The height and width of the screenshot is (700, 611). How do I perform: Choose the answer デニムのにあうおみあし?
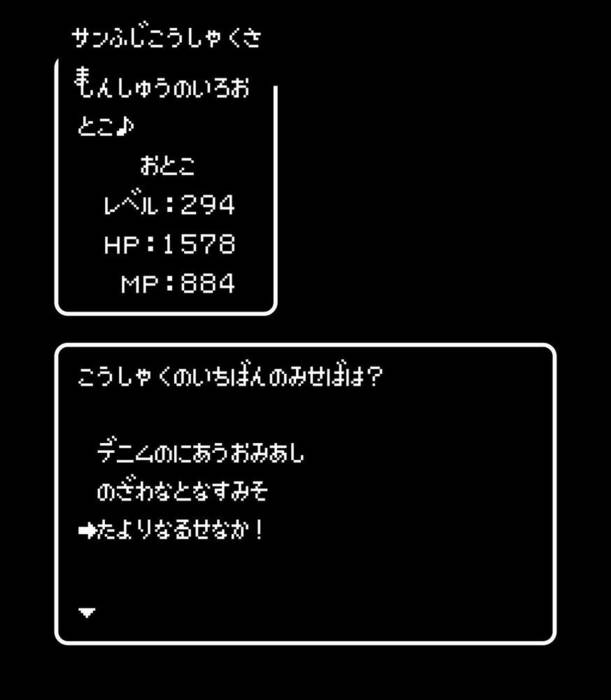(200, 453)
